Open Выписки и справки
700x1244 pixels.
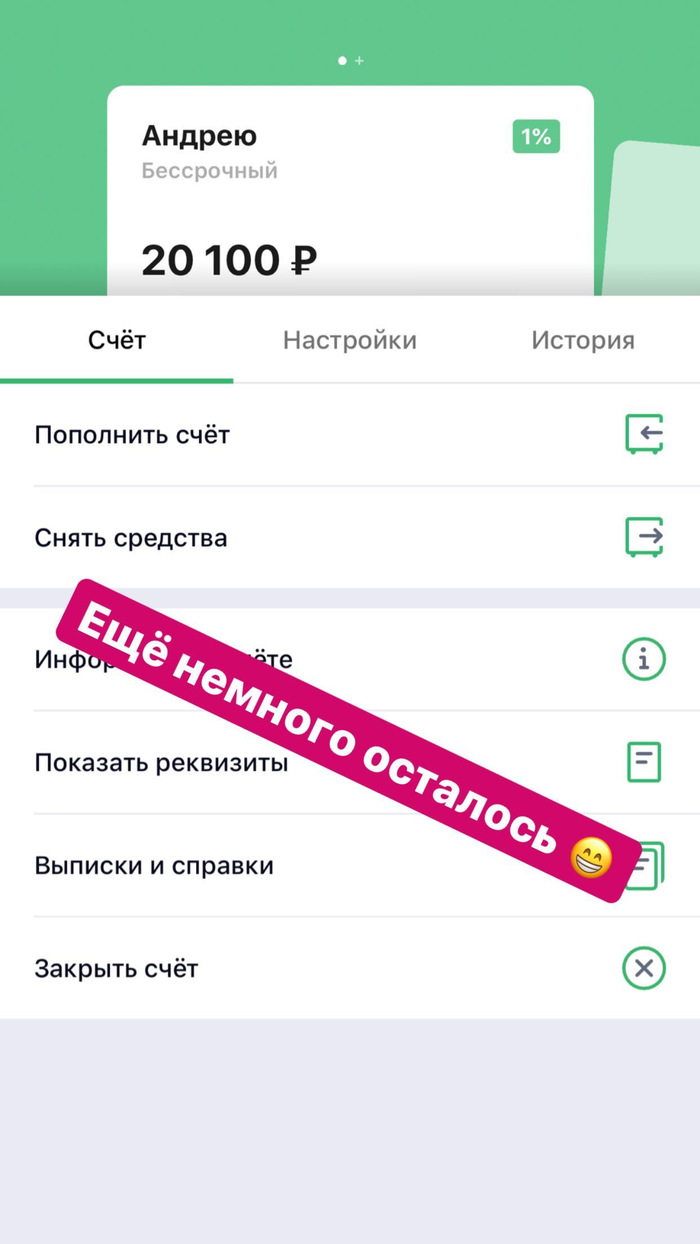pyautogui.click(x=153, y=866)
